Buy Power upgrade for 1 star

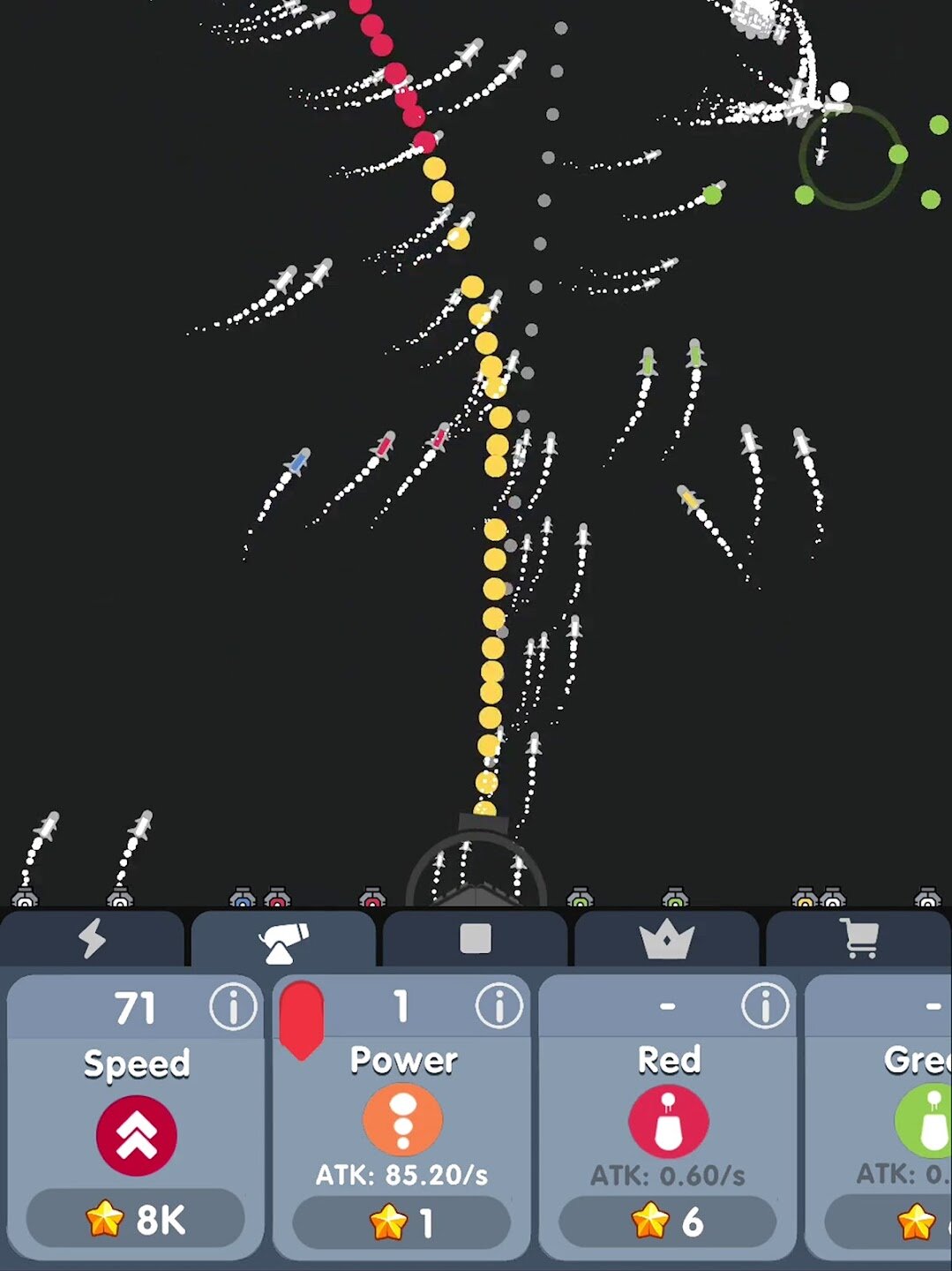[x=401, y=1222]
